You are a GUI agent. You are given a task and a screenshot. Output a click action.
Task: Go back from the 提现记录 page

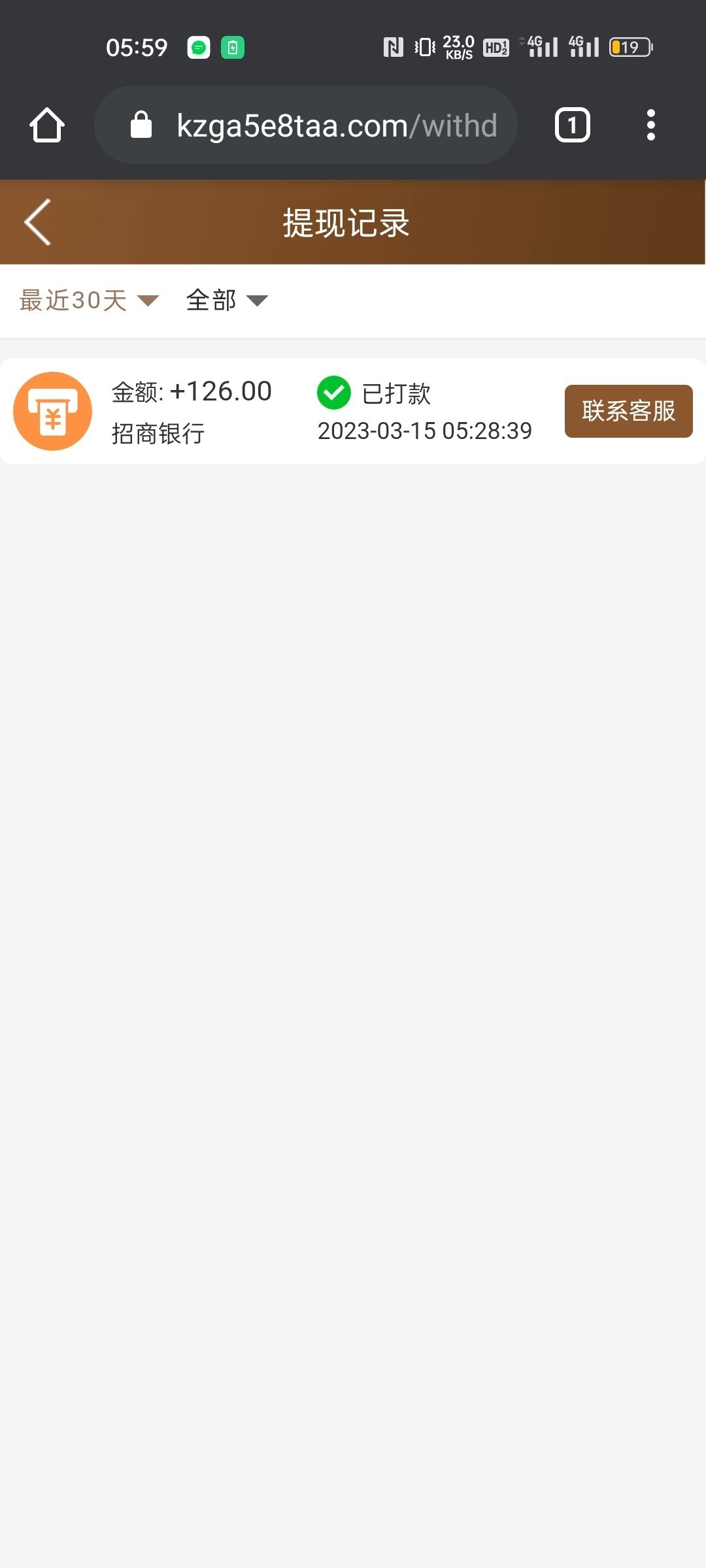[38, 222]
